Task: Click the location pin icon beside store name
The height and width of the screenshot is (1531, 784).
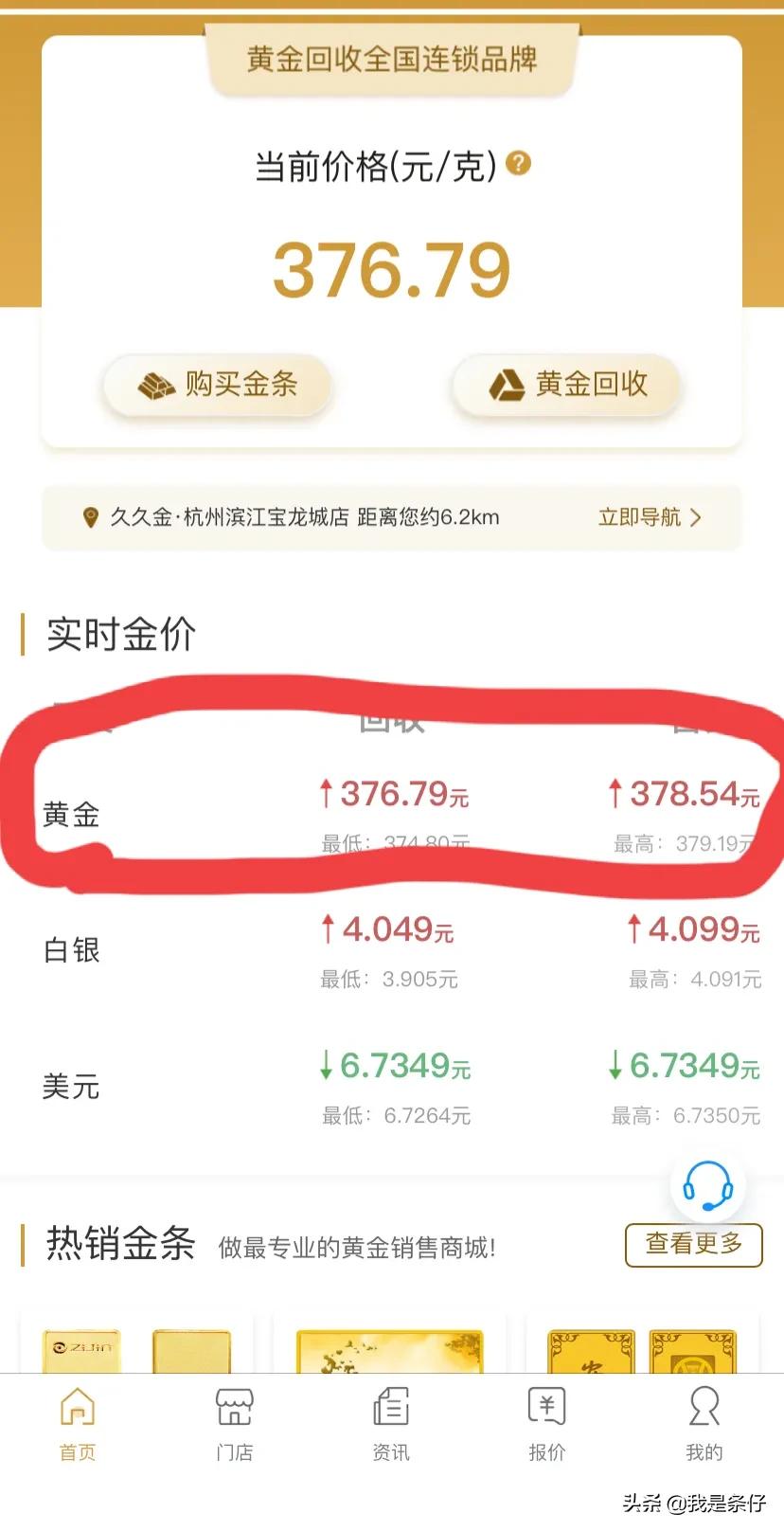Action: click(x=88, y=517)
